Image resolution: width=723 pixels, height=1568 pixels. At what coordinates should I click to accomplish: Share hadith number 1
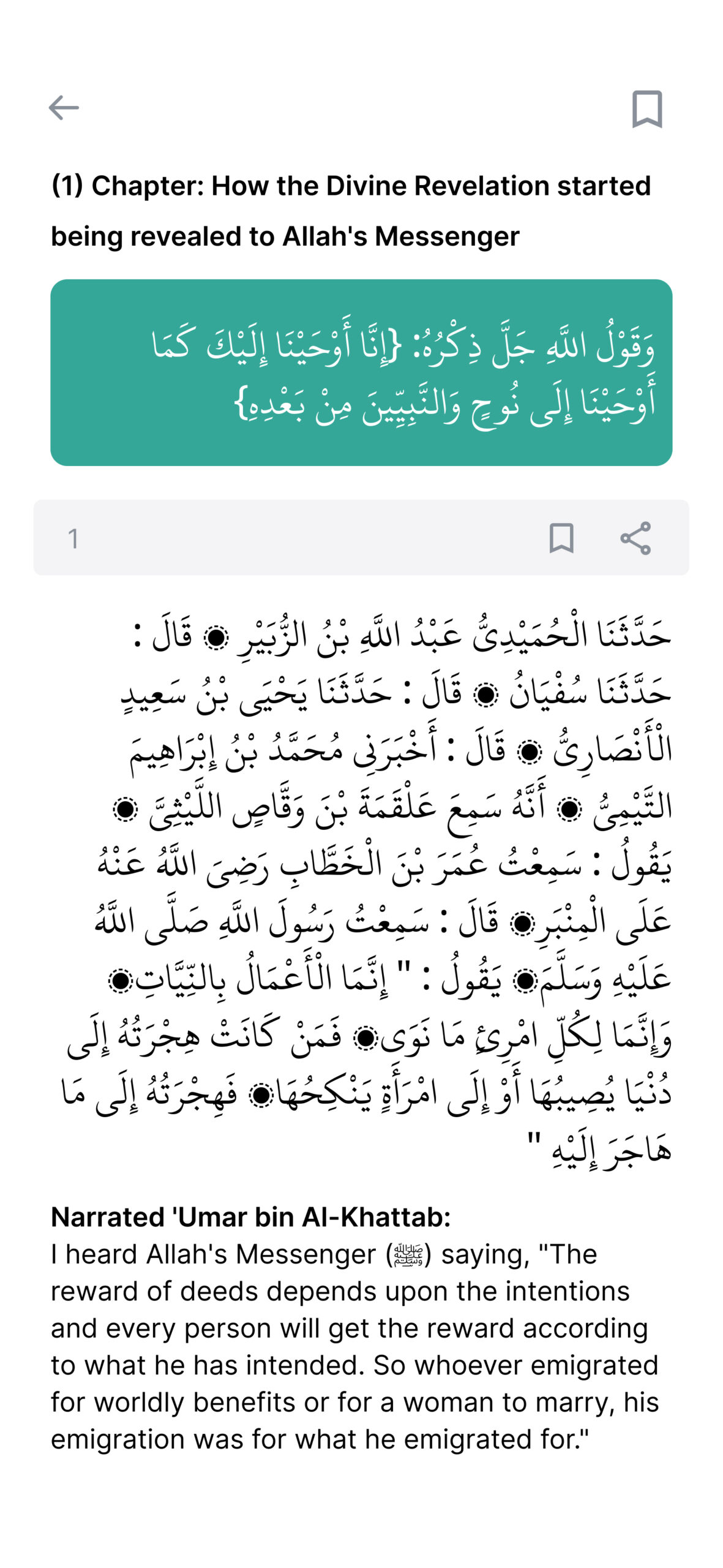tap(635, 538)
